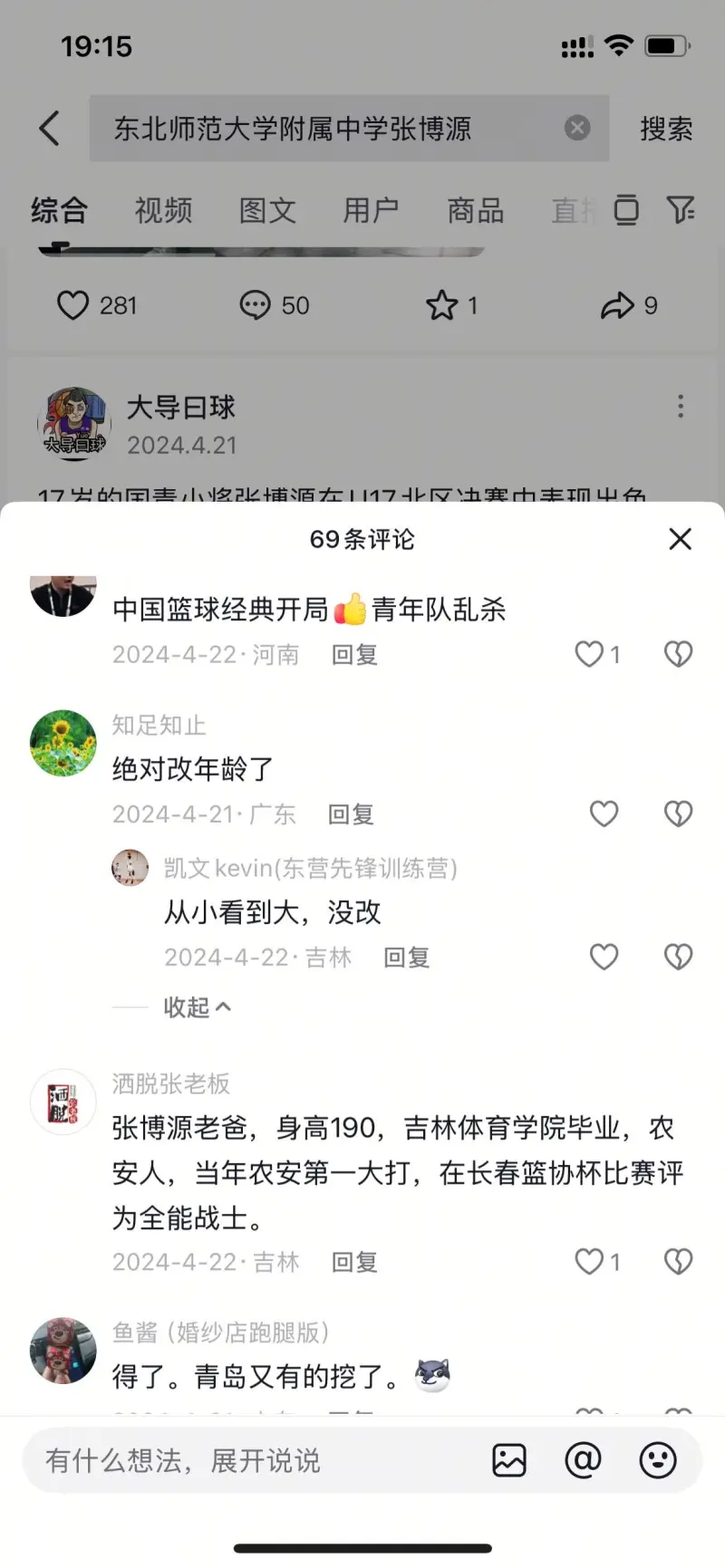Dislike the comment 绝对改年龄了
This screenshot has height=1568, width=725.
[678, 814]
